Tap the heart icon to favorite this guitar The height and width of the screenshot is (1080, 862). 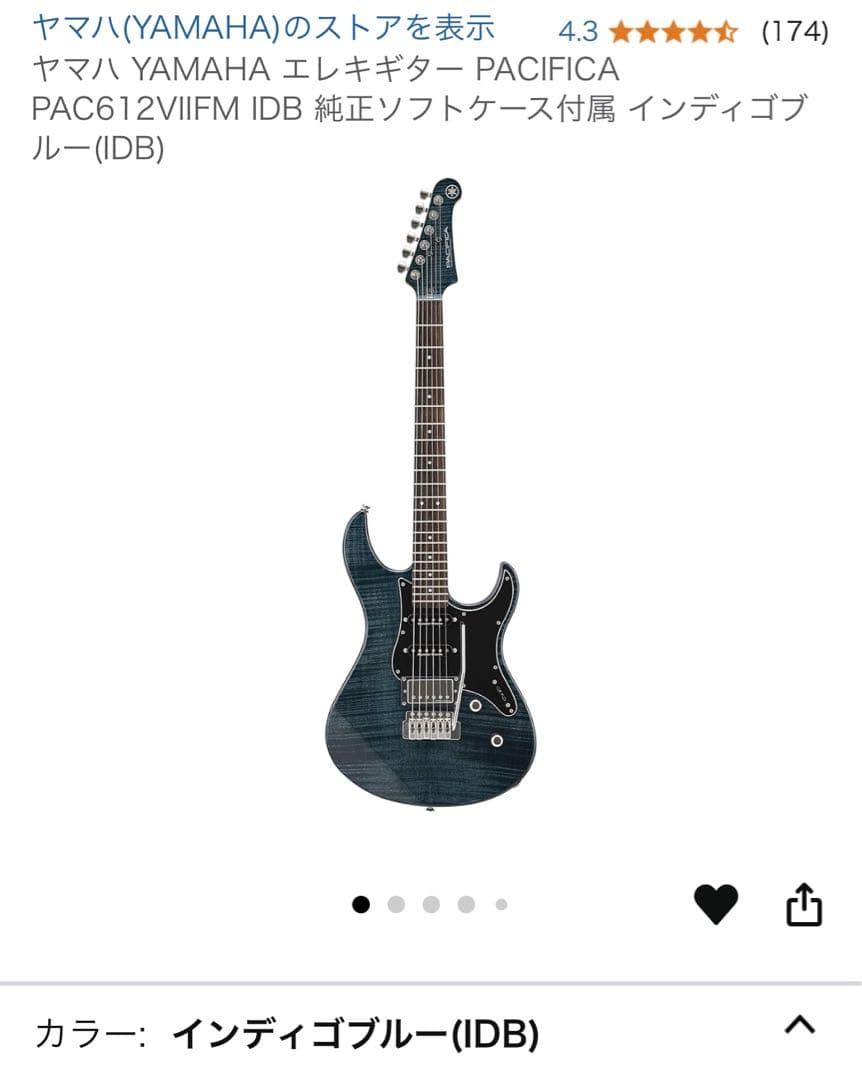point(714,906)
